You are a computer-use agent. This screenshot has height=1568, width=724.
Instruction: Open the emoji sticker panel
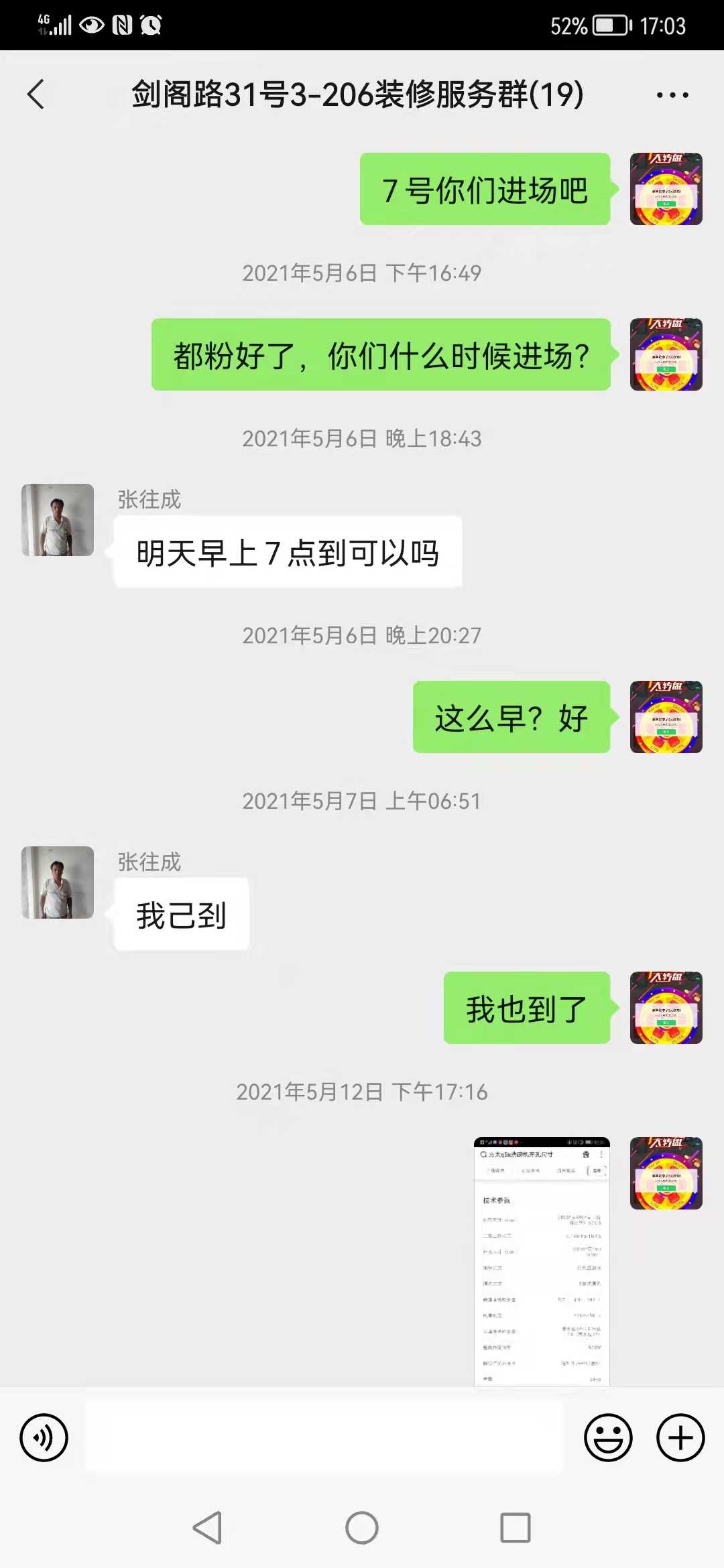coord(608,1437)
